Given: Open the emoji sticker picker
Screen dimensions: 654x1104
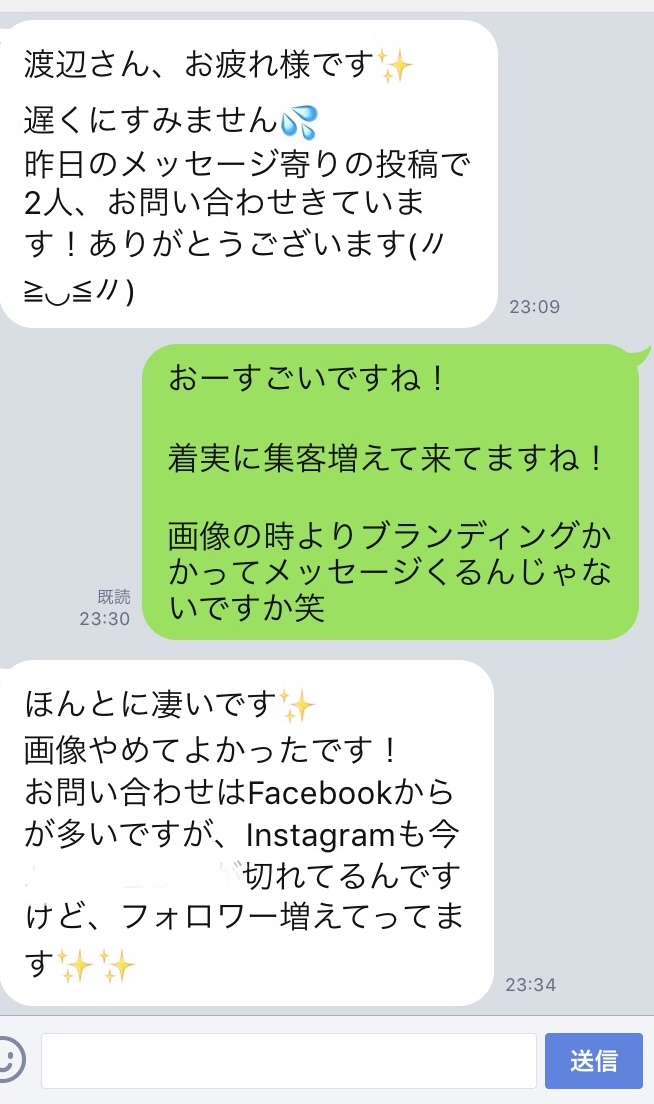Looking at the screenshot, I should coord(11,1060).
